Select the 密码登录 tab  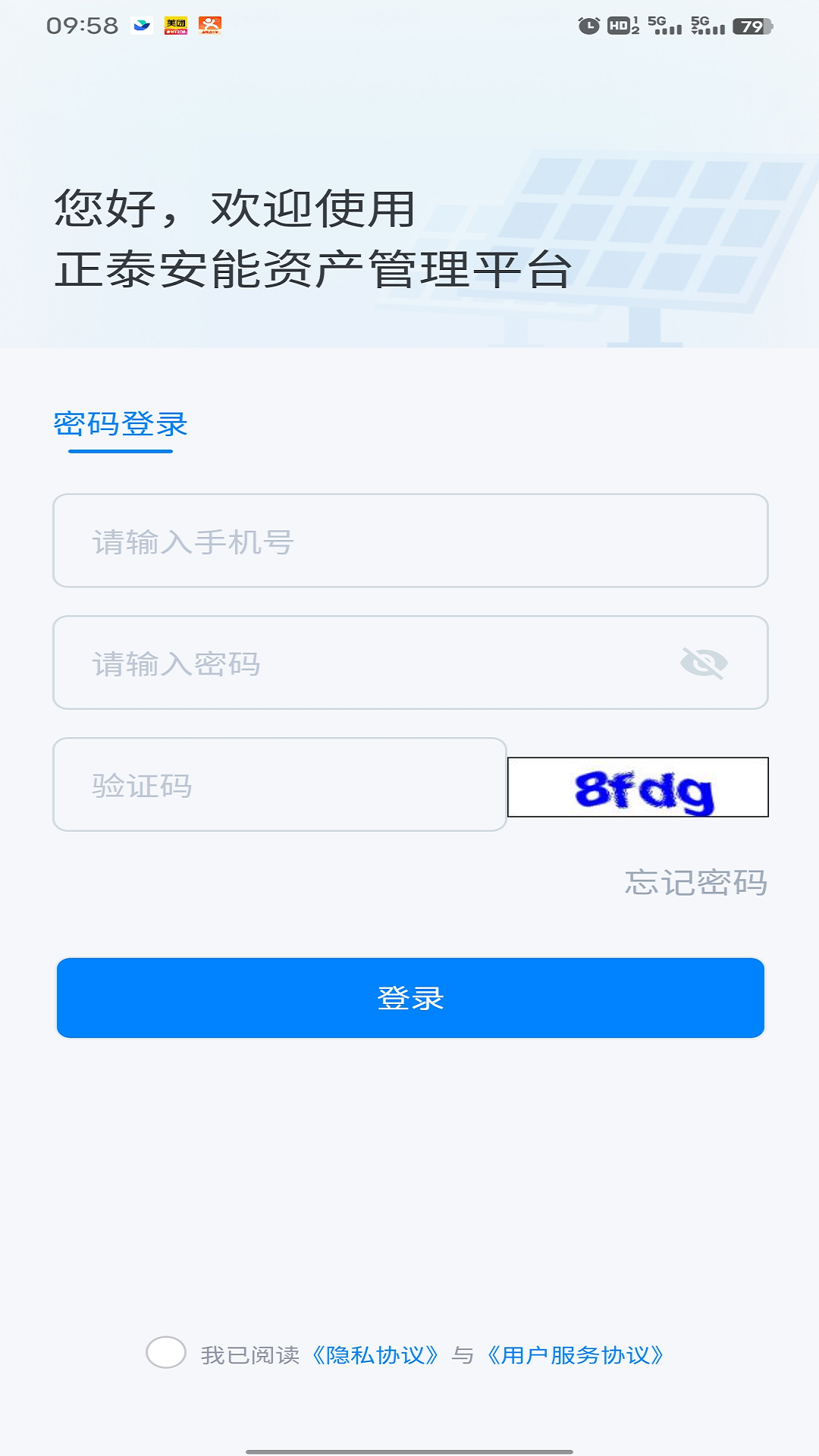(120, 425)
